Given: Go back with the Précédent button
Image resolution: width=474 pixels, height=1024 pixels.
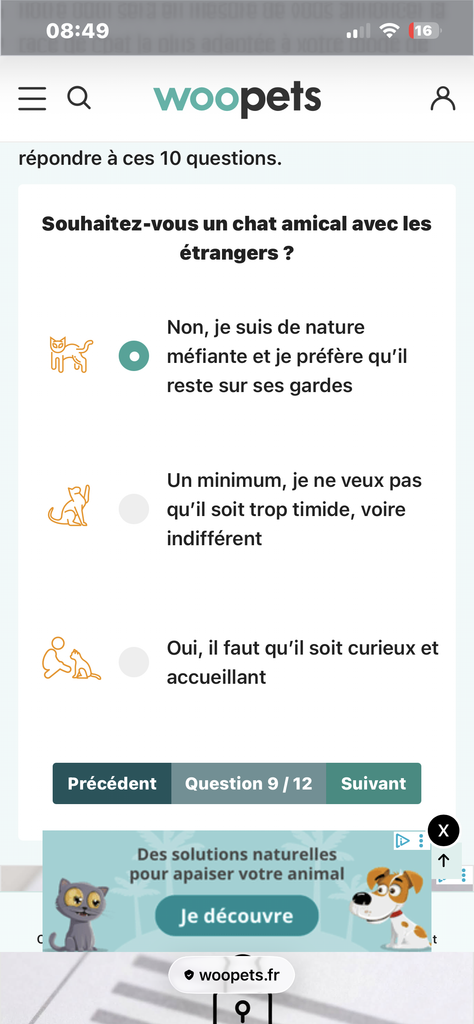Looking at the screenshot, I should (112, 783).
